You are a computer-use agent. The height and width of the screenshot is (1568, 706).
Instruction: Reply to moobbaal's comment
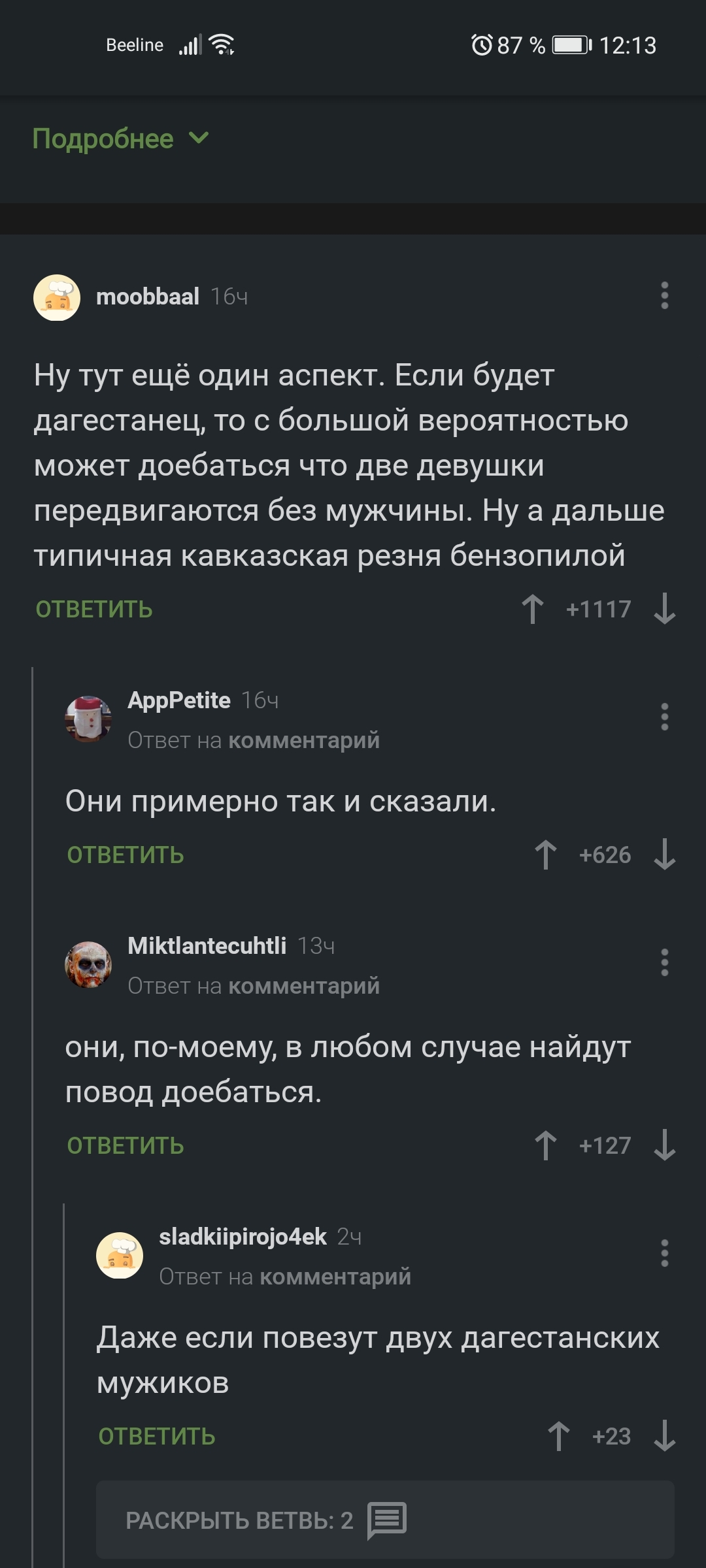(94, 609)
